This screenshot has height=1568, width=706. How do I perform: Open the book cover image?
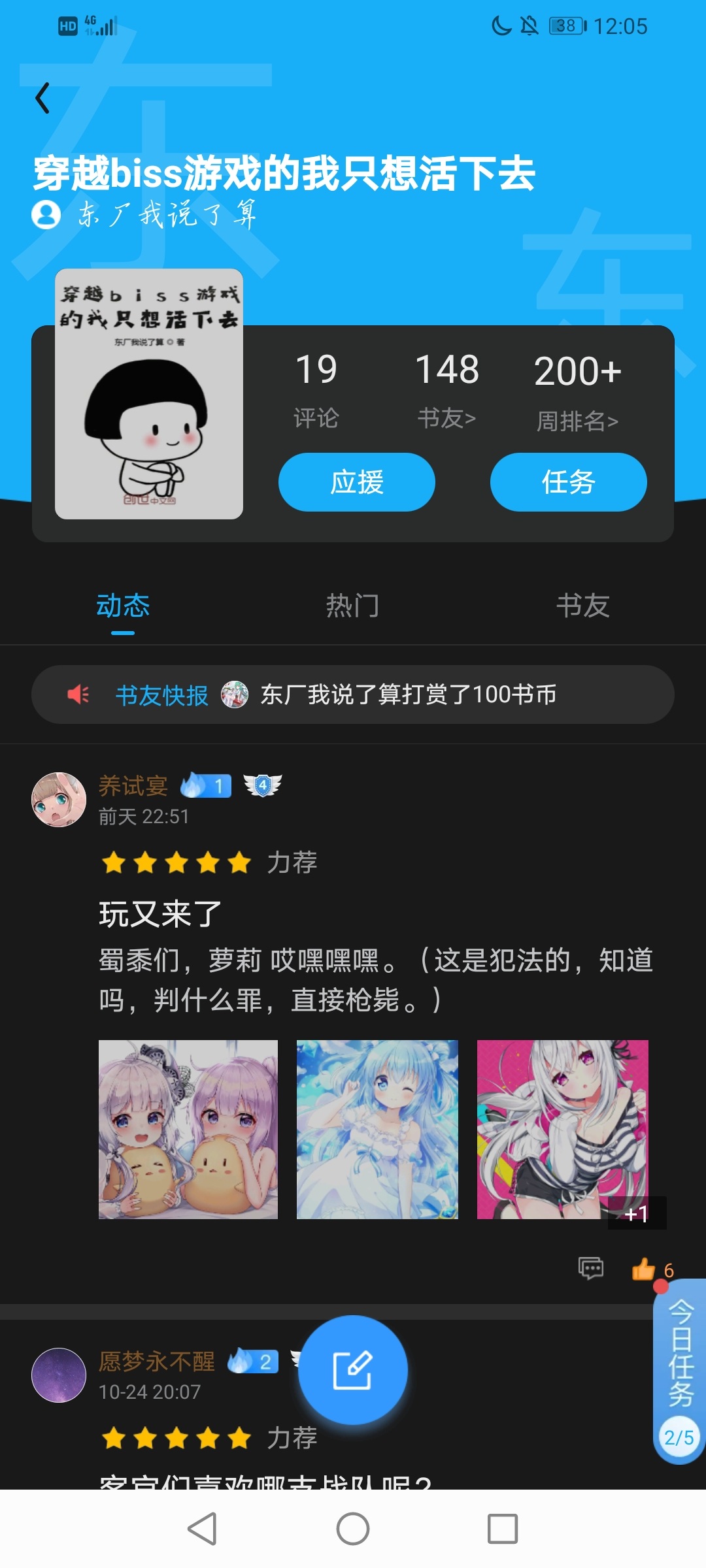pyautogui.click(x=149, y=394)
